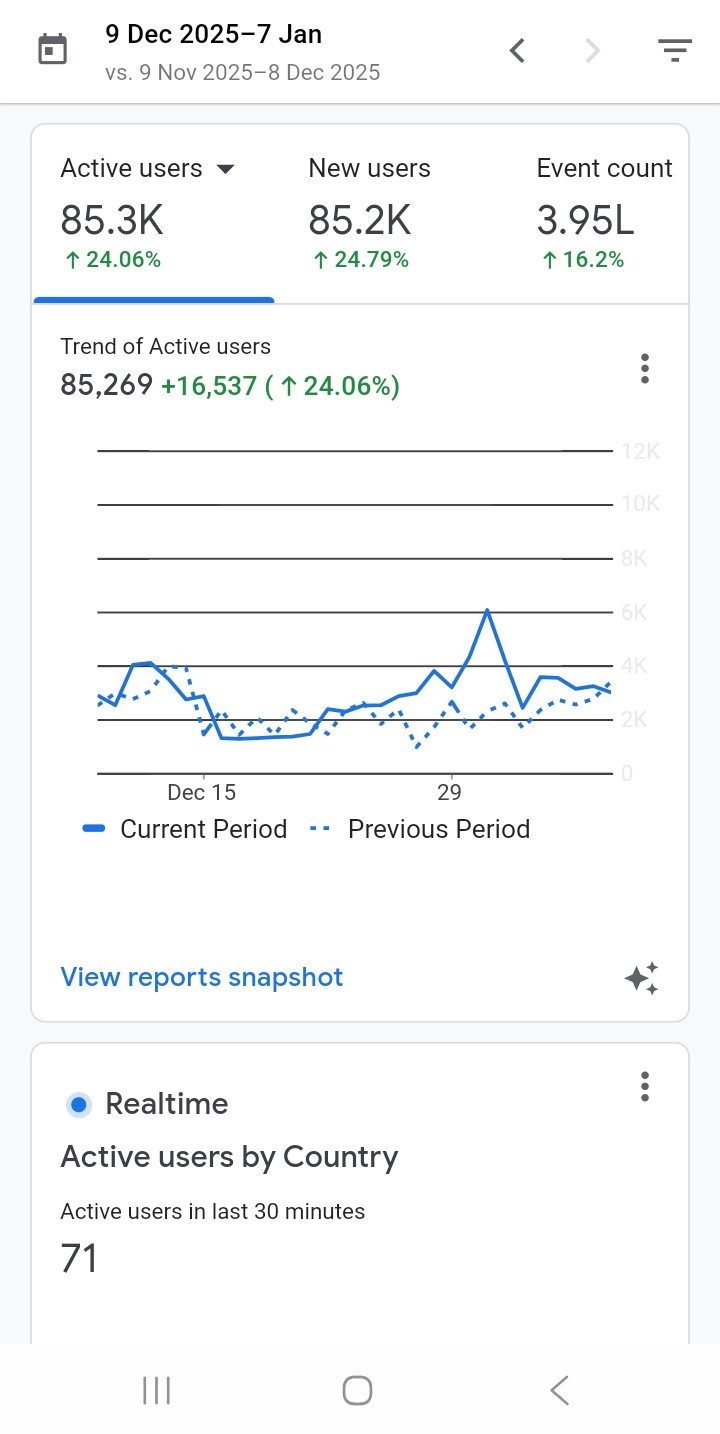Toggle the Previous Period legend entry
The image size is (720, 1434).
pos(437,828)
